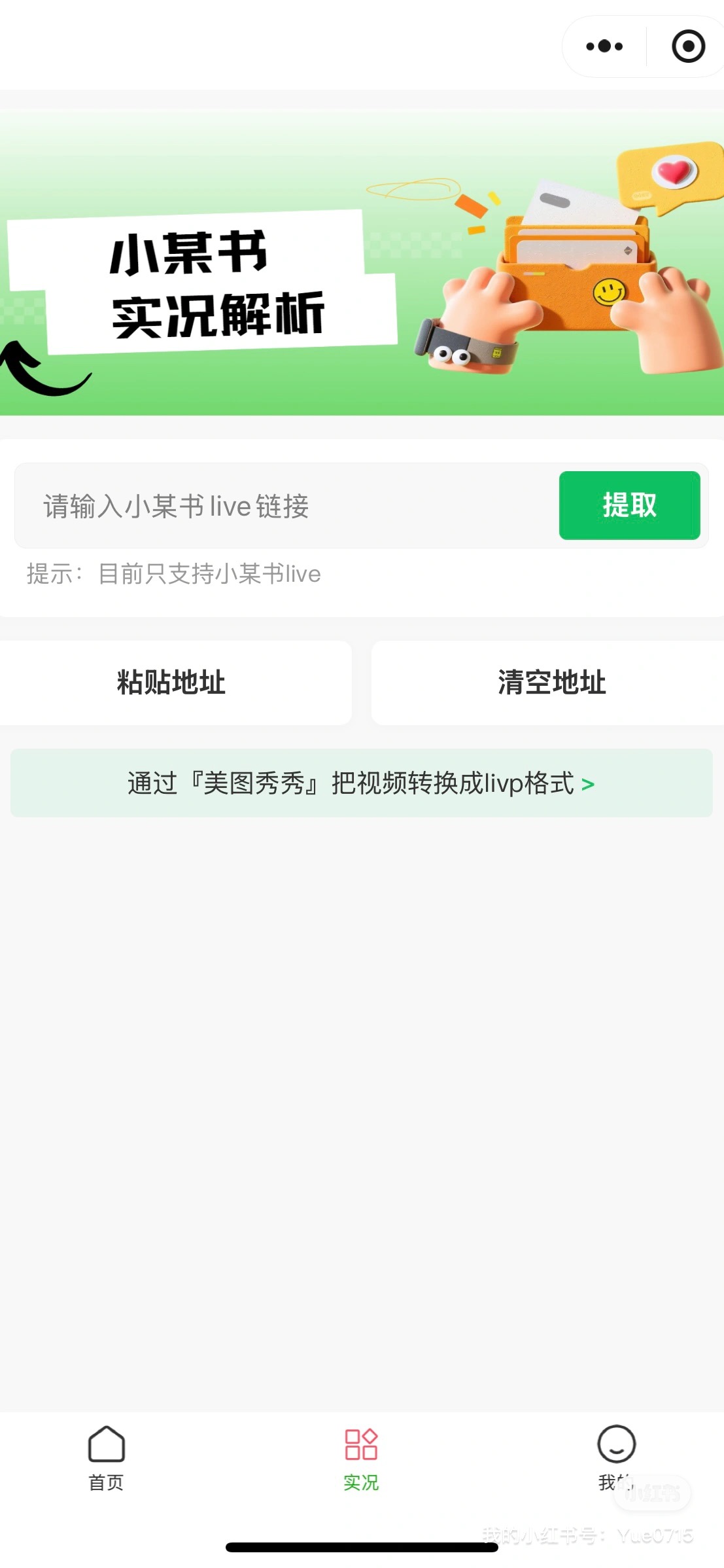Tap the green 提取 button
Viewport: 724px width, 1568px height.
point(629,505)
